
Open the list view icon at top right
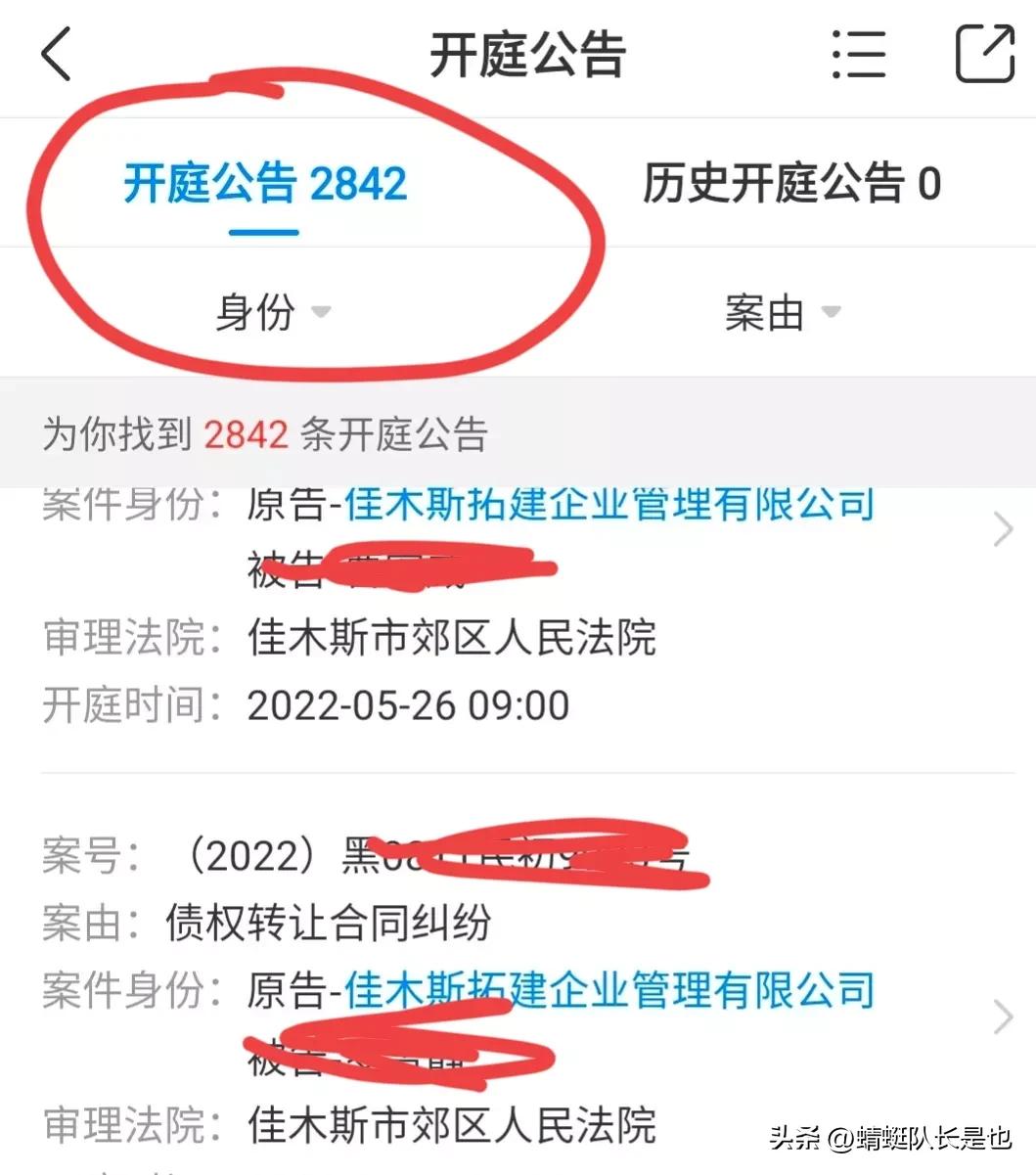click(858, 56)
